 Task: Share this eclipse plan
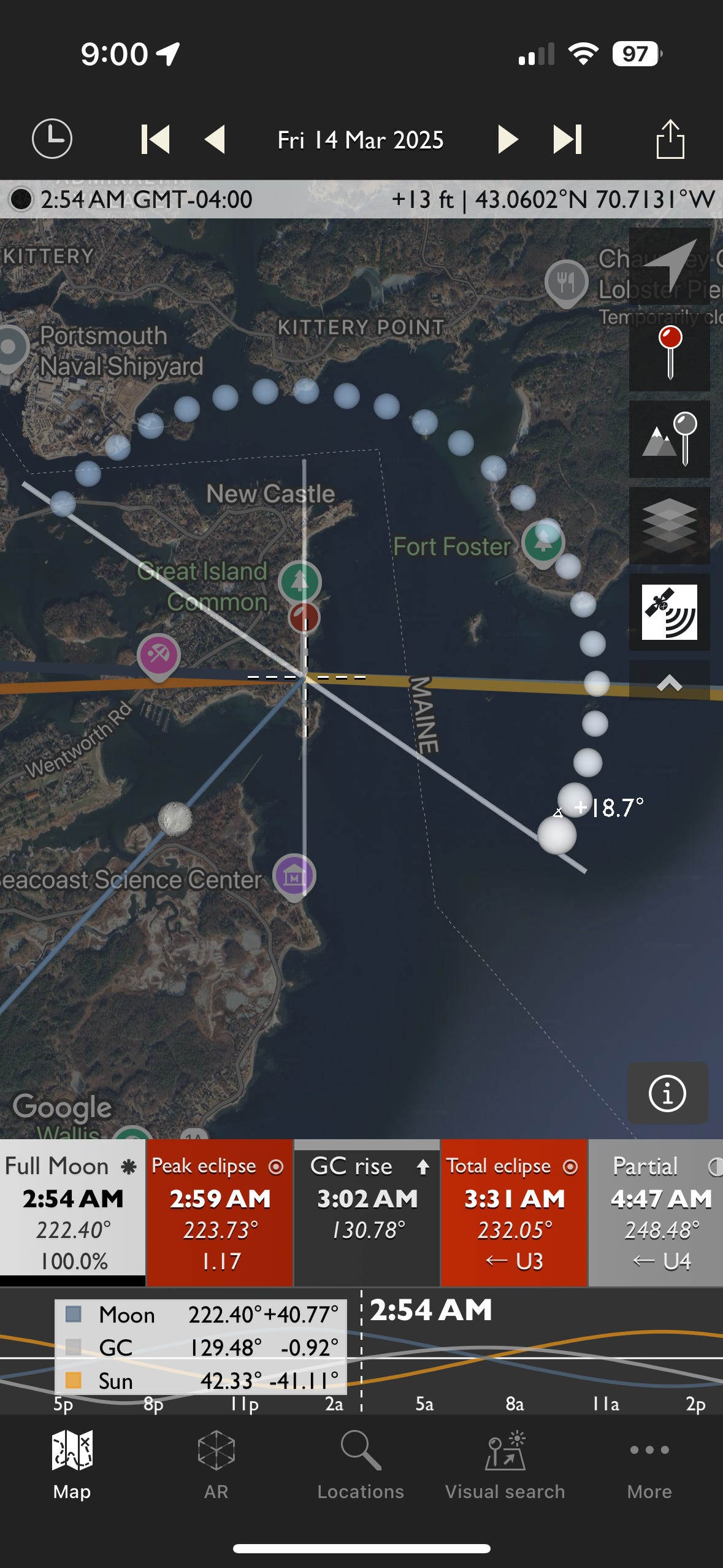point(670,139)
